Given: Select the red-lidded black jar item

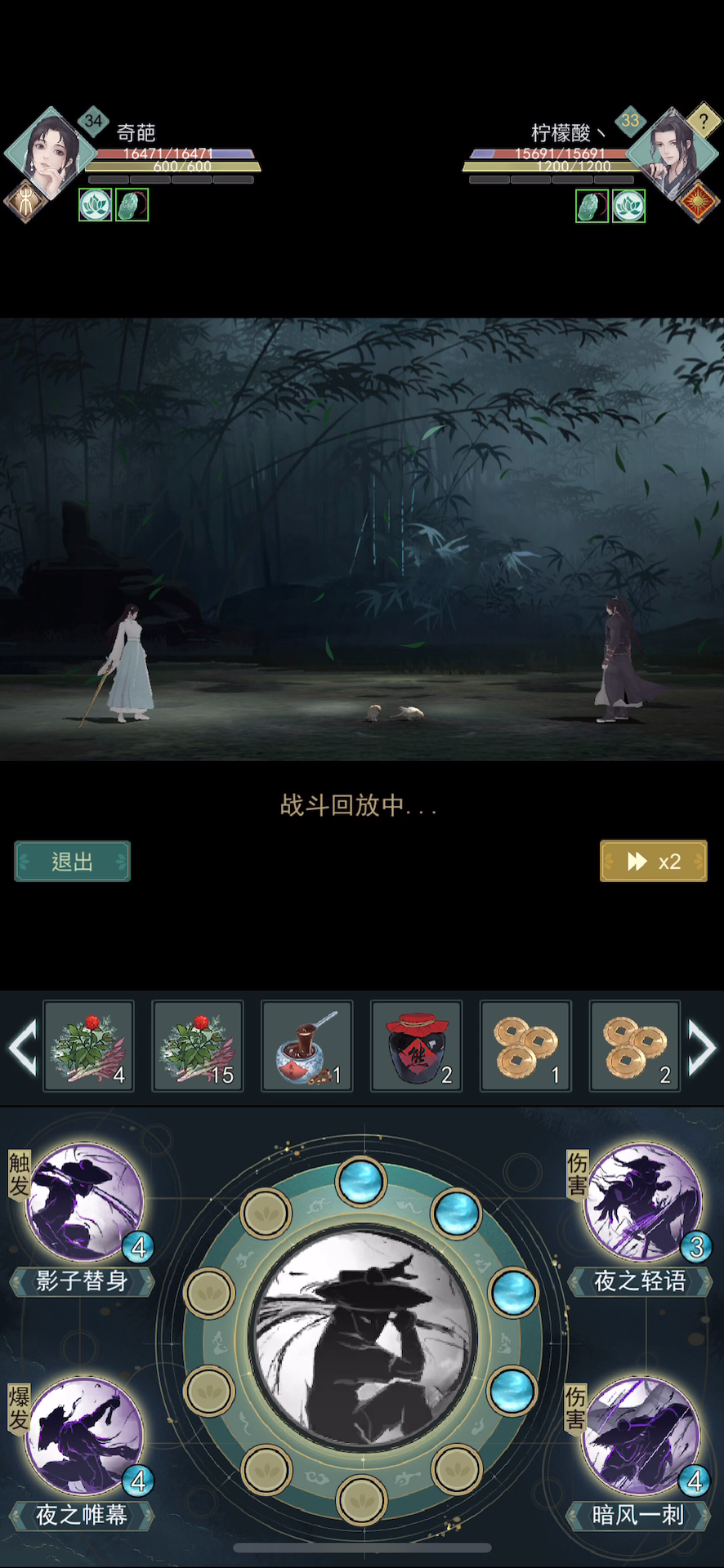Looking at the screenshot, I should pos(417,1046).
